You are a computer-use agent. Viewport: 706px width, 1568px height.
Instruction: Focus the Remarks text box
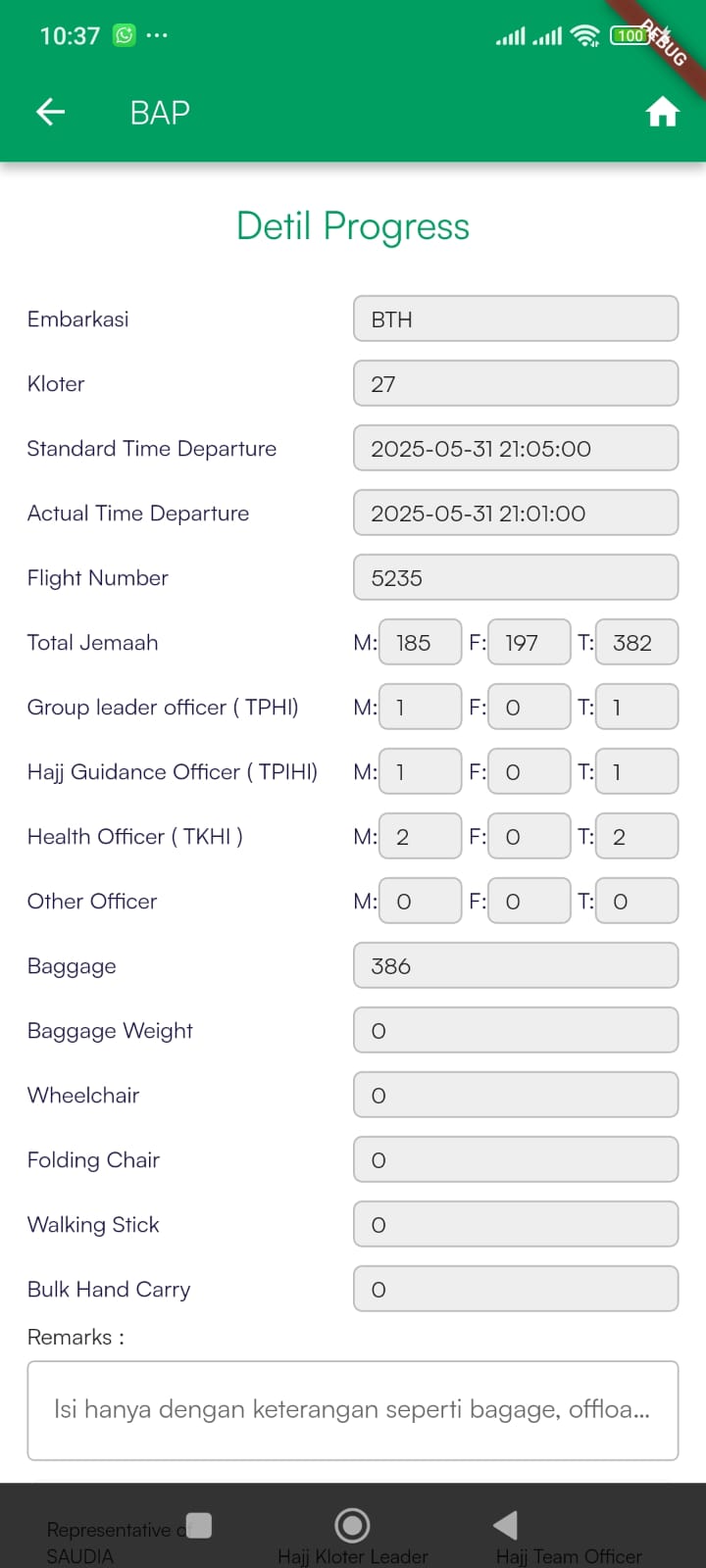[x=353, y=1410]
